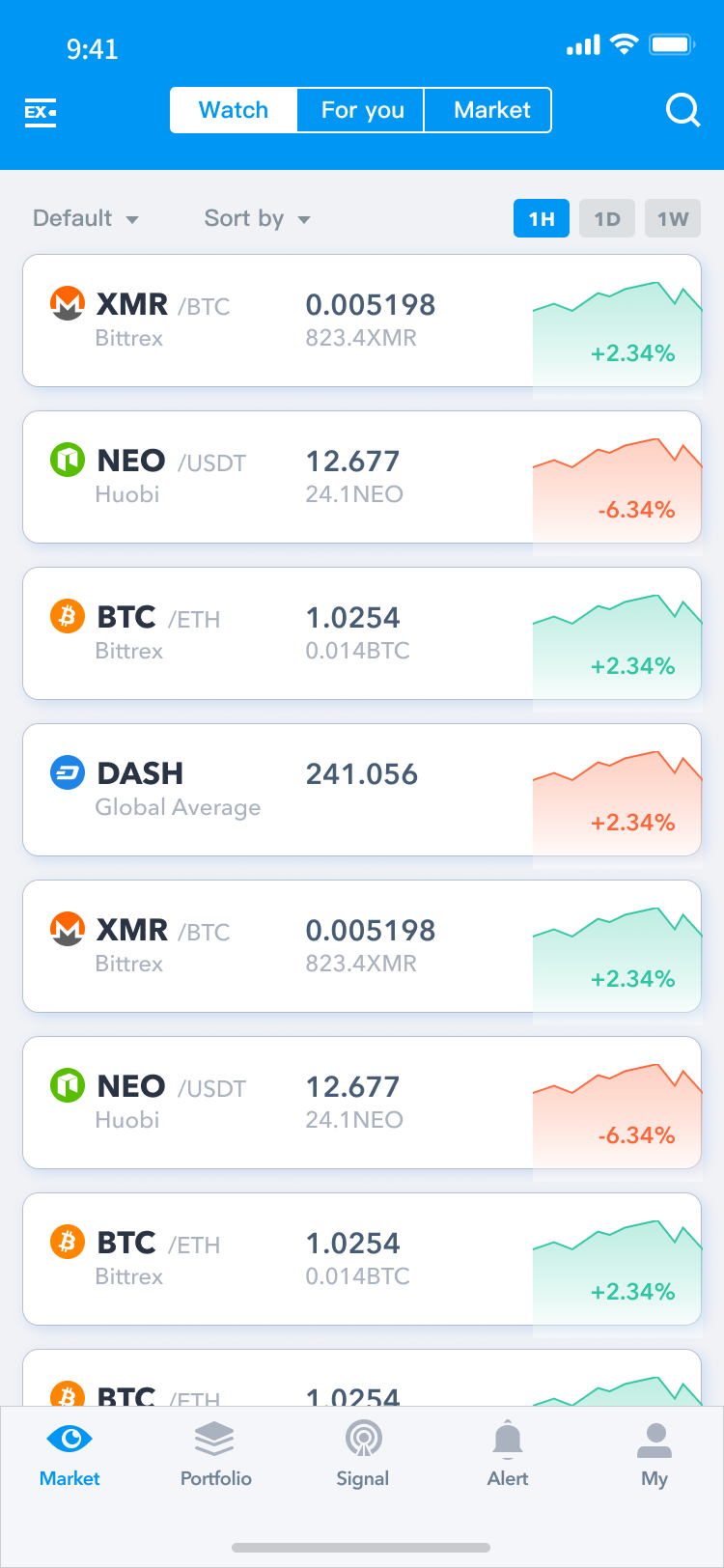Switch to the Market tab
The image size is (724, 1568).
487,110
